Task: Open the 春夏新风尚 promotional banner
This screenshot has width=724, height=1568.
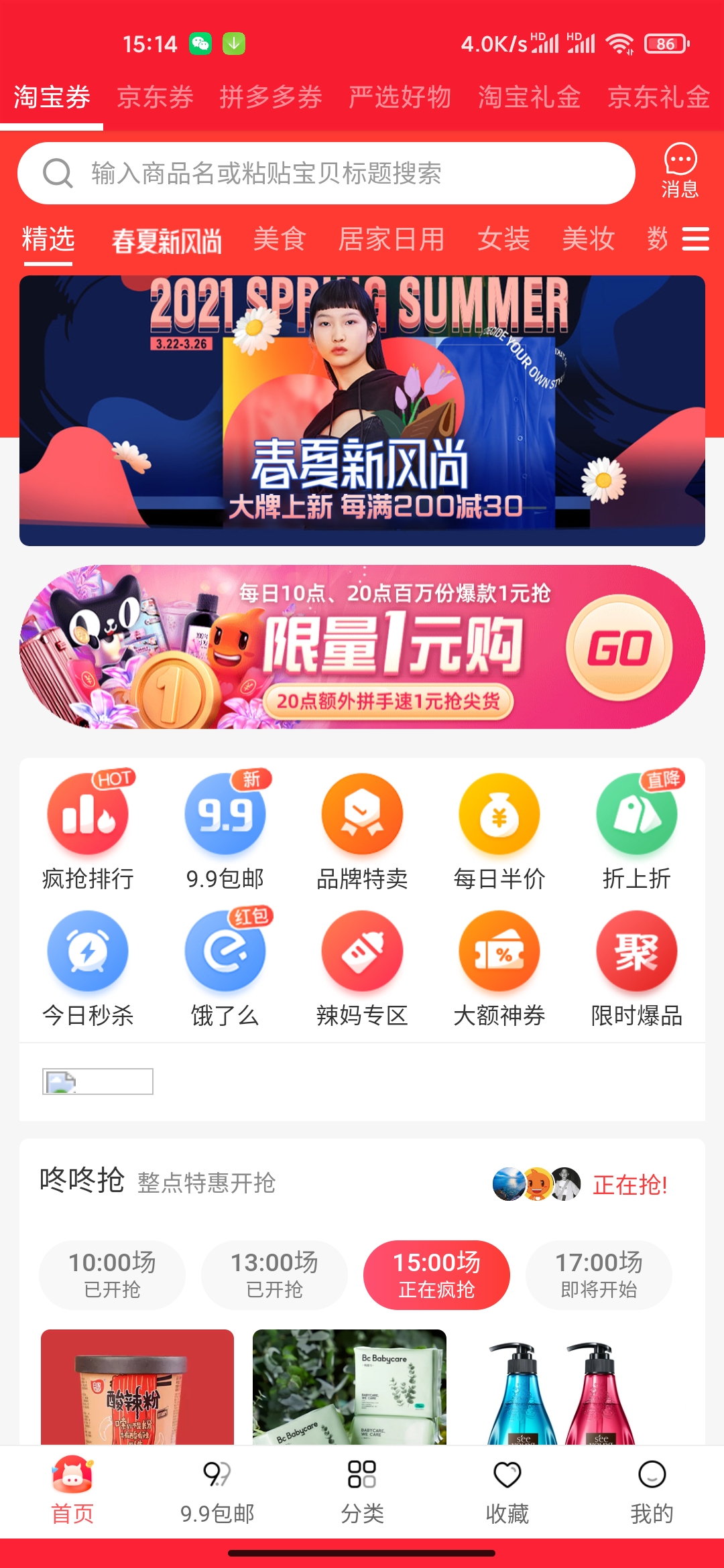Action: [x=362, y=411]
